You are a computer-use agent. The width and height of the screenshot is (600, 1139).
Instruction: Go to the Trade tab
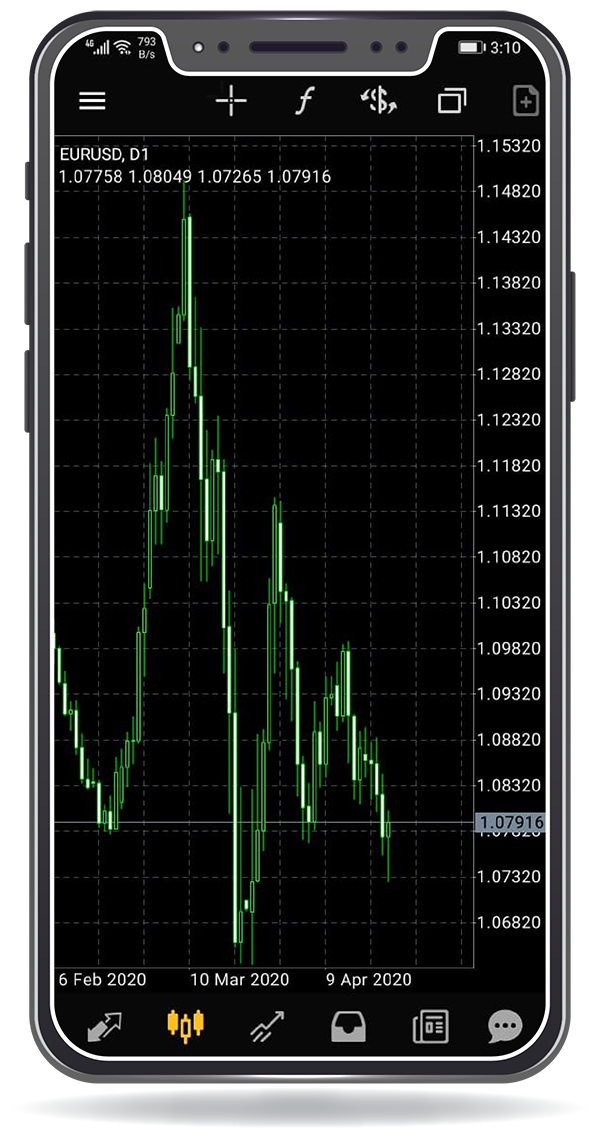point(267,1025)
